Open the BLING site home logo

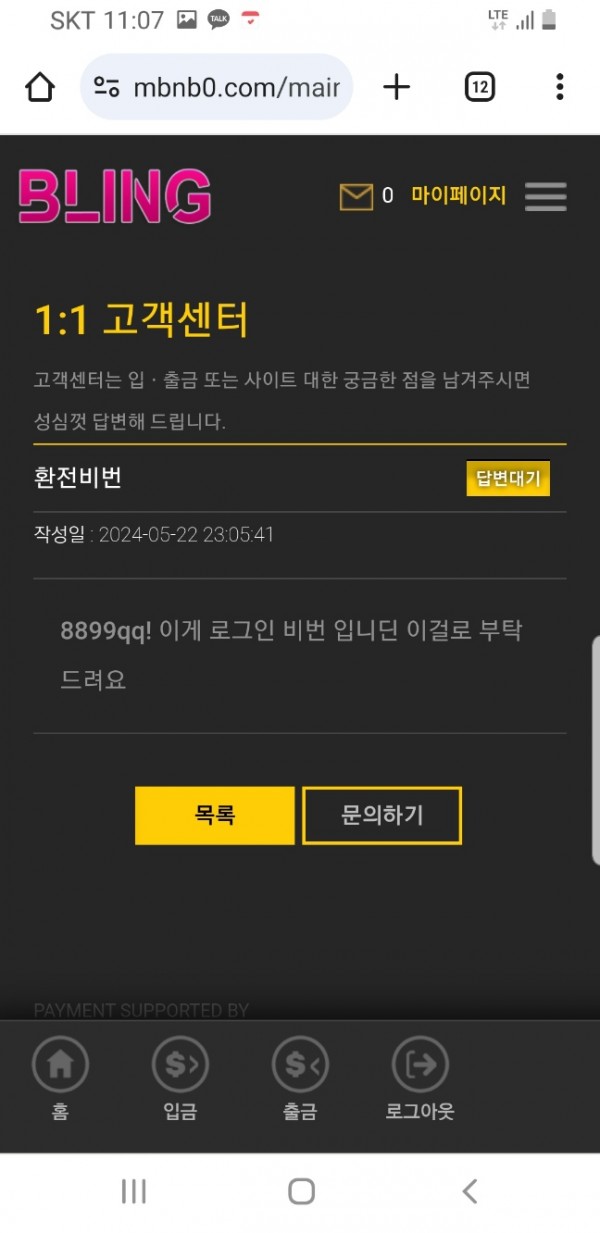115,196
